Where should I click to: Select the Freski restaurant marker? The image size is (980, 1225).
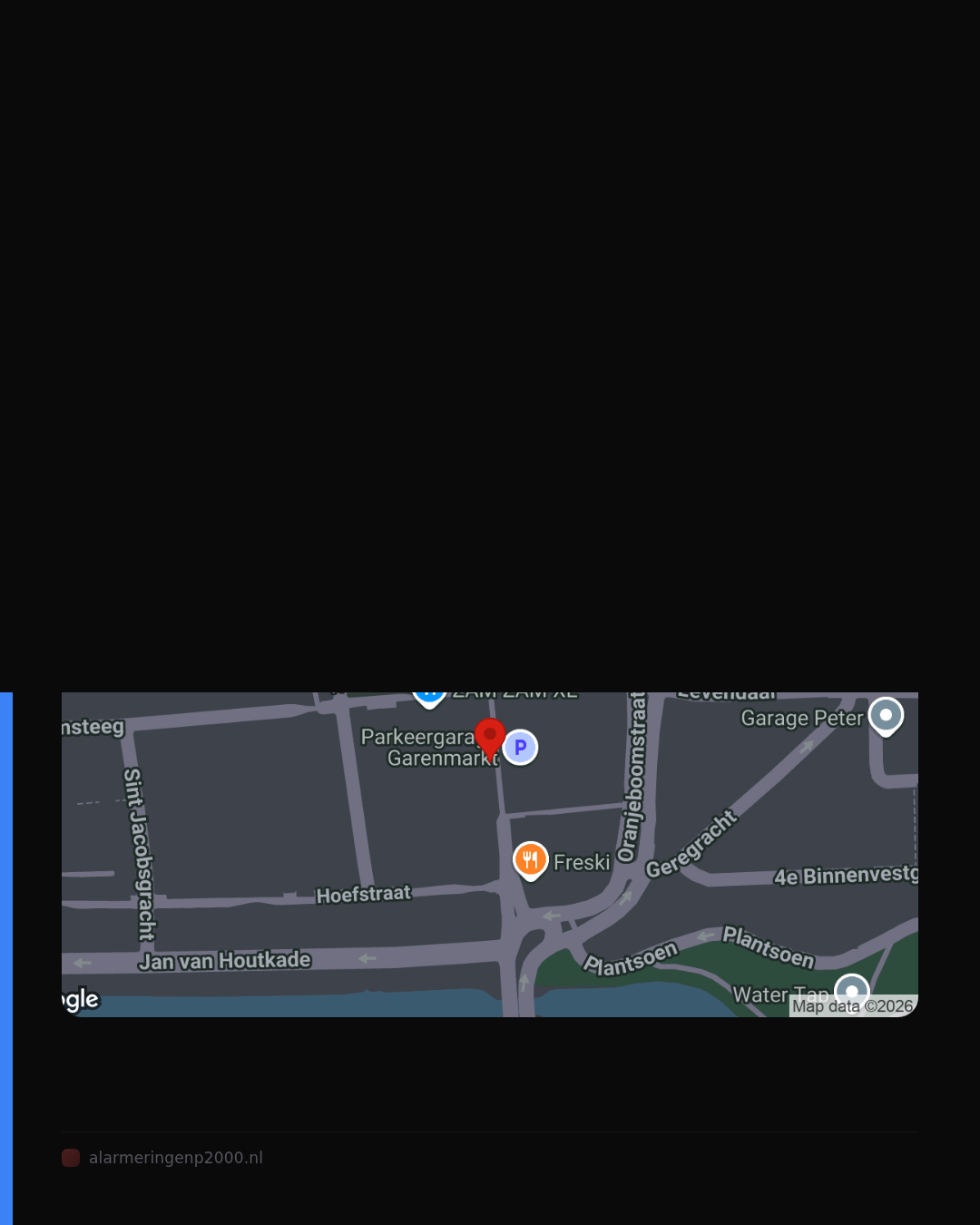[531, 861]
